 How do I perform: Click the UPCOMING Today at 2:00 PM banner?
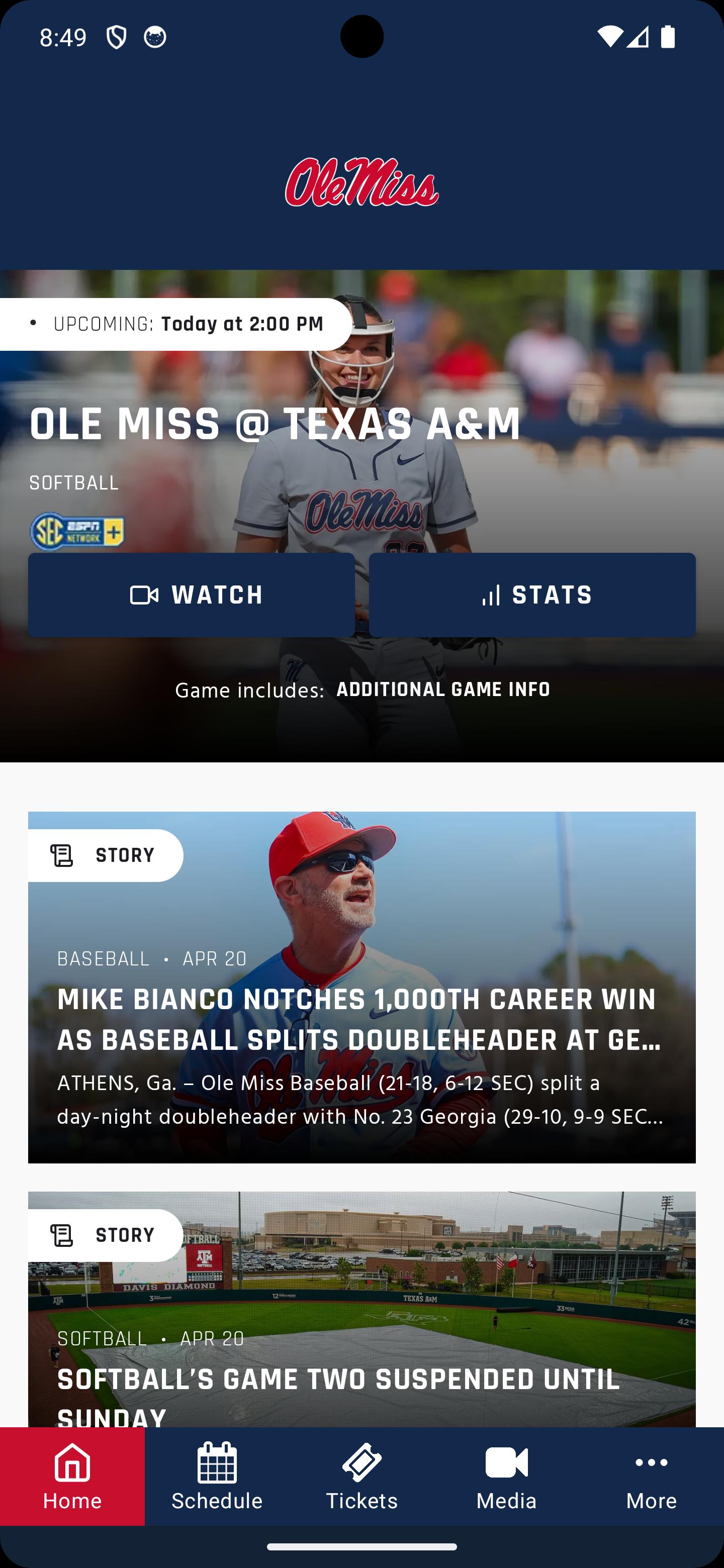(x=176, y=324)
